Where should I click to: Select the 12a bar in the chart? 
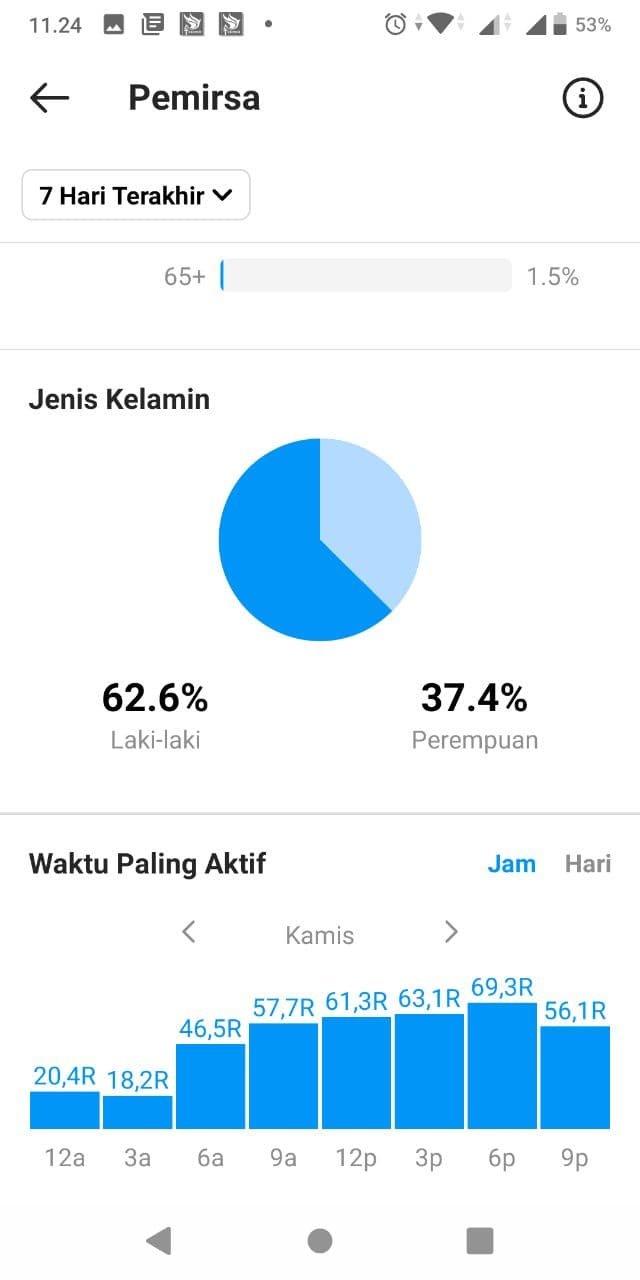coord(65,1110)
